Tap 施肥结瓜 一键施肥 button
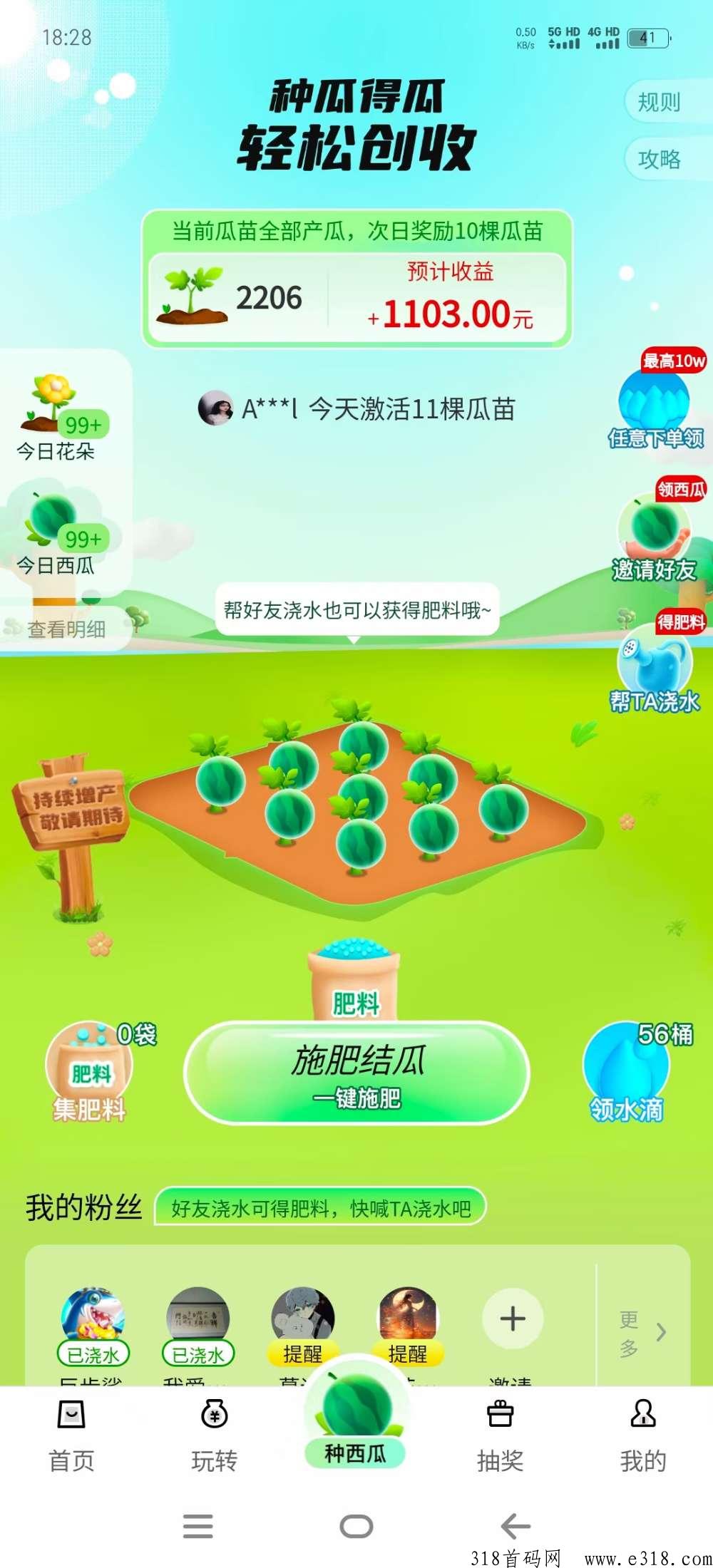This screenshot has height=1568, width=713. [356, 1073]
